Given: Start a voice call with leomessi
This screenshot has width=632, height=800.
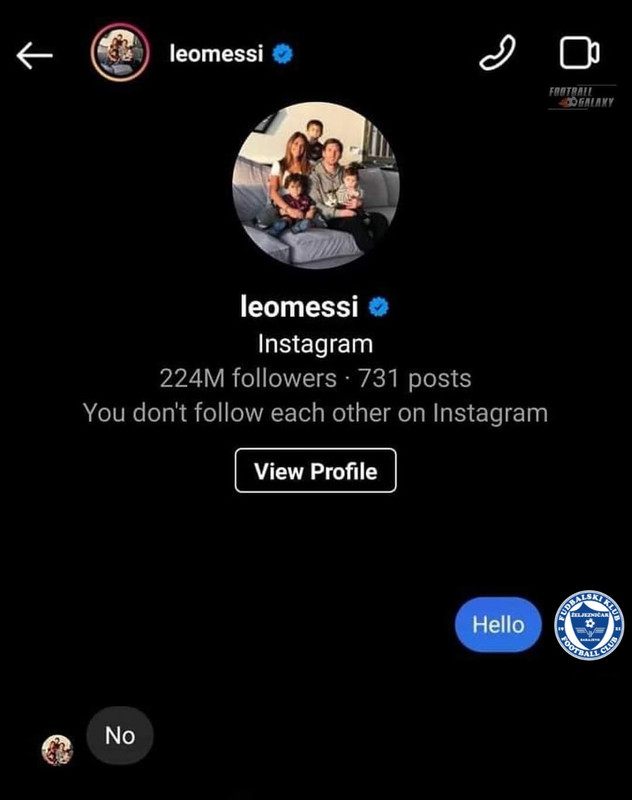Looking at the screenshot, I should [496, 53].
